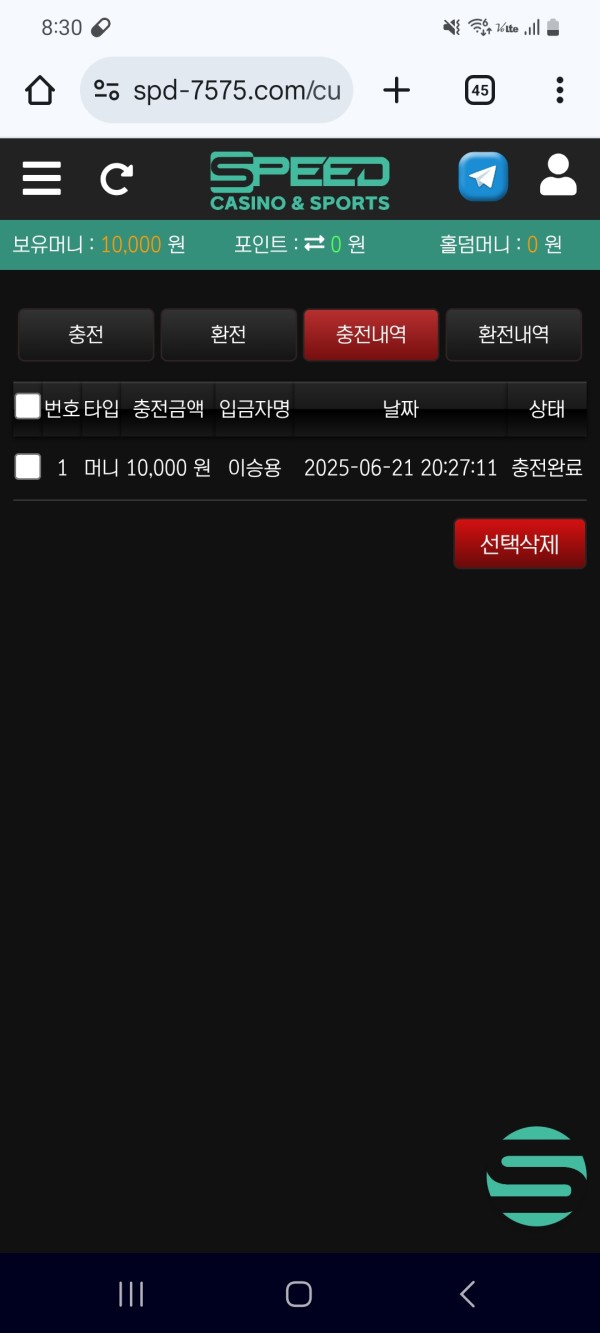The height and width of the screenshot is (1333, 600).
Task: Open the 환전내역 tab
Action: pyautogui.click(x=513, y=334)
